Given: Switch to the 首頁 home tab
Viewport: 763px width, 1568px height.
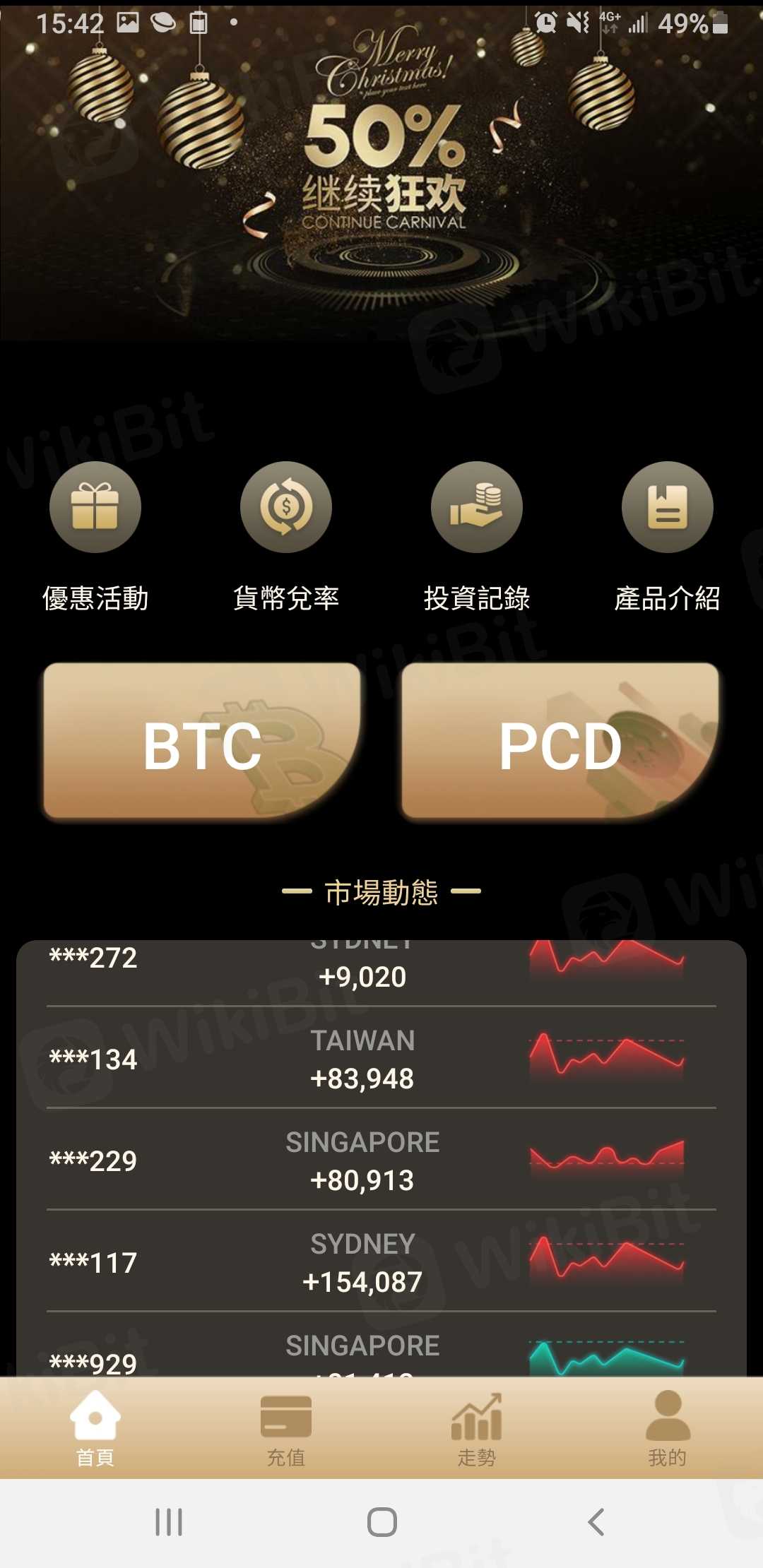Looking at the screenshot, I should tap(95, 1428).
